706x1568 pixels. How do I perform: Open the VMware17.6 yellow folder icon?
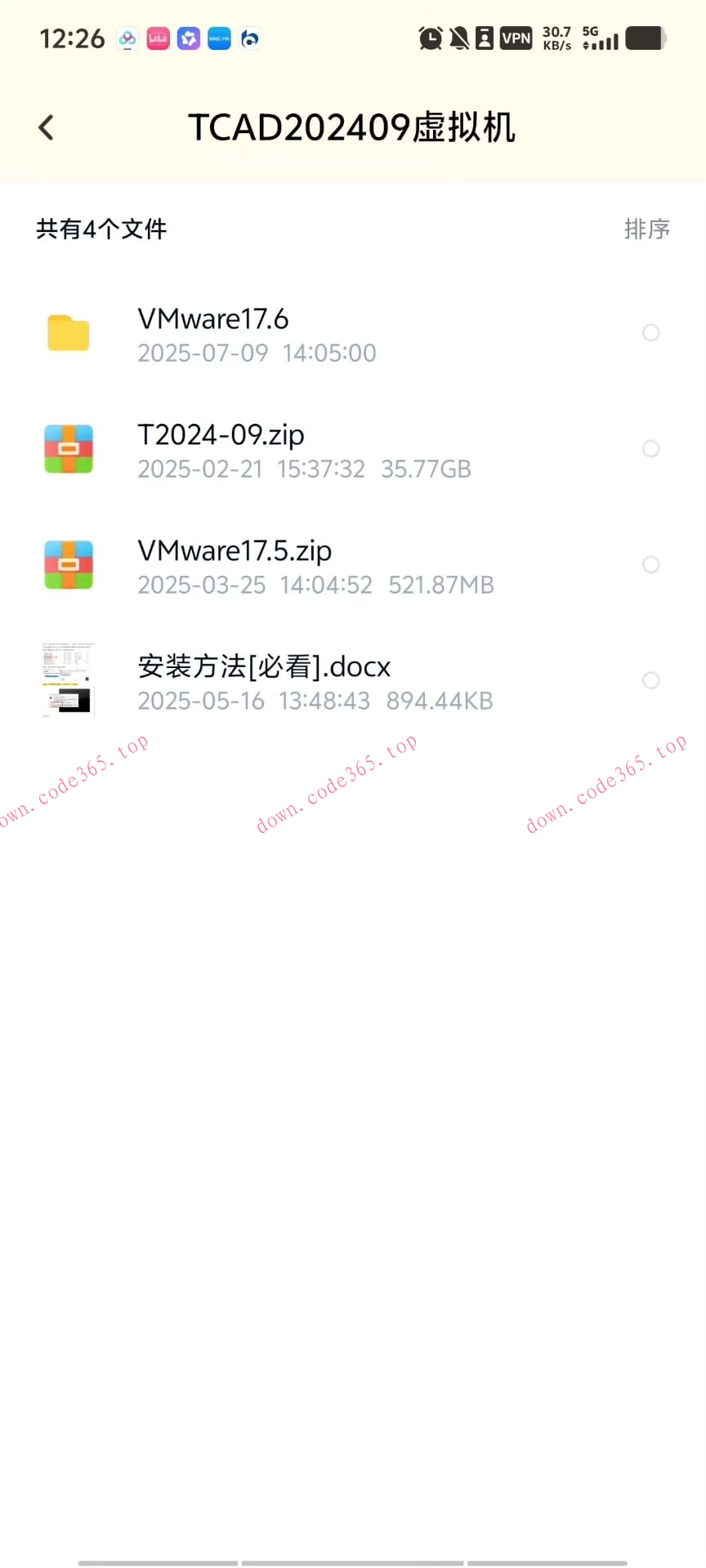point(69,333)
